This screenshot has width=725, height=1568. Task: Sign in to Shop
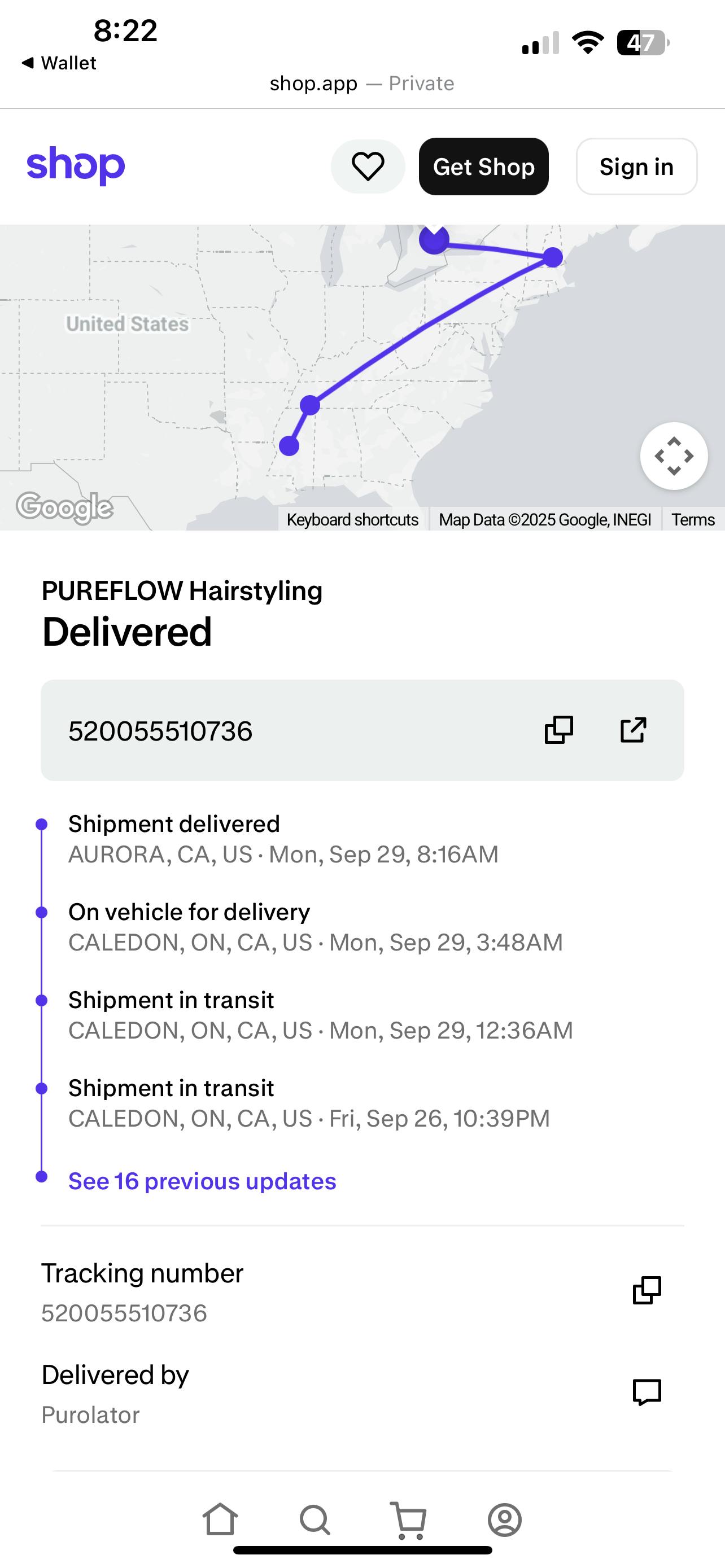tap(636, 166)
